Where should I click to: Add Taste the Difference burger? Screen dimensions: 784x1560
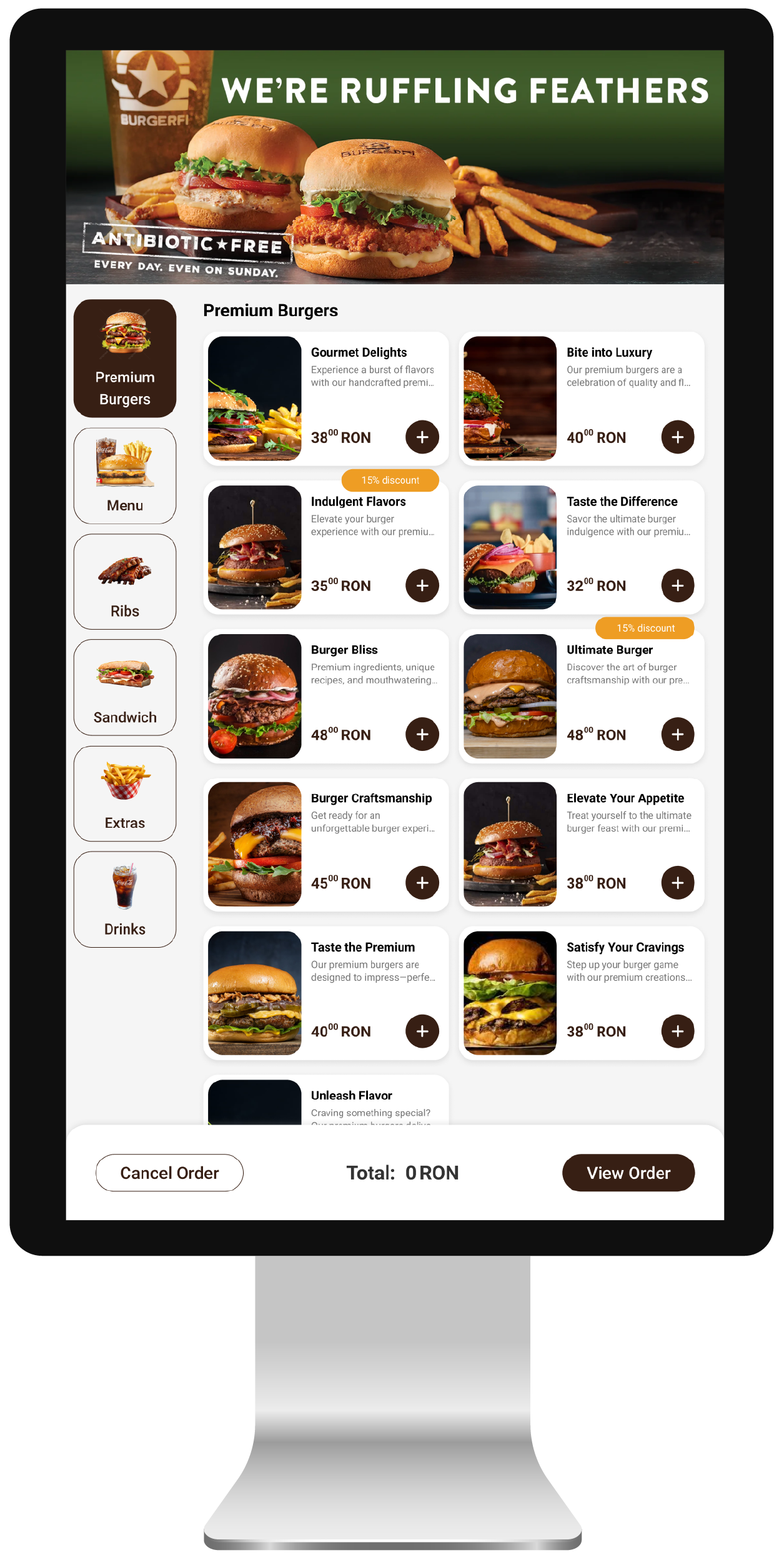pyautogui.click(x=677, y=585)
